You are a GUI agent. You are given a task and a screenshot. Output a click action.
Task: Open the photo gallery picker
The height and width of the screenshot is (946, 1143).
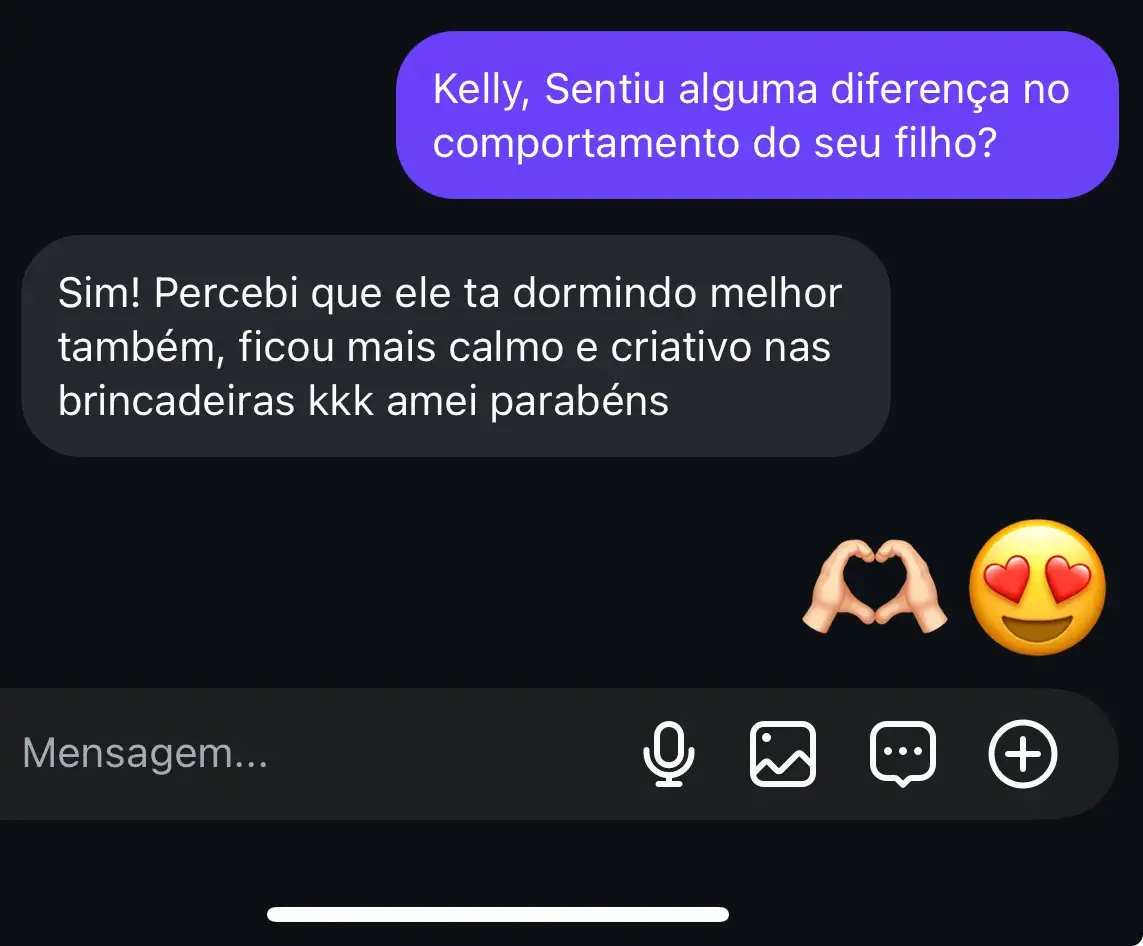click(x=783, y=754)
